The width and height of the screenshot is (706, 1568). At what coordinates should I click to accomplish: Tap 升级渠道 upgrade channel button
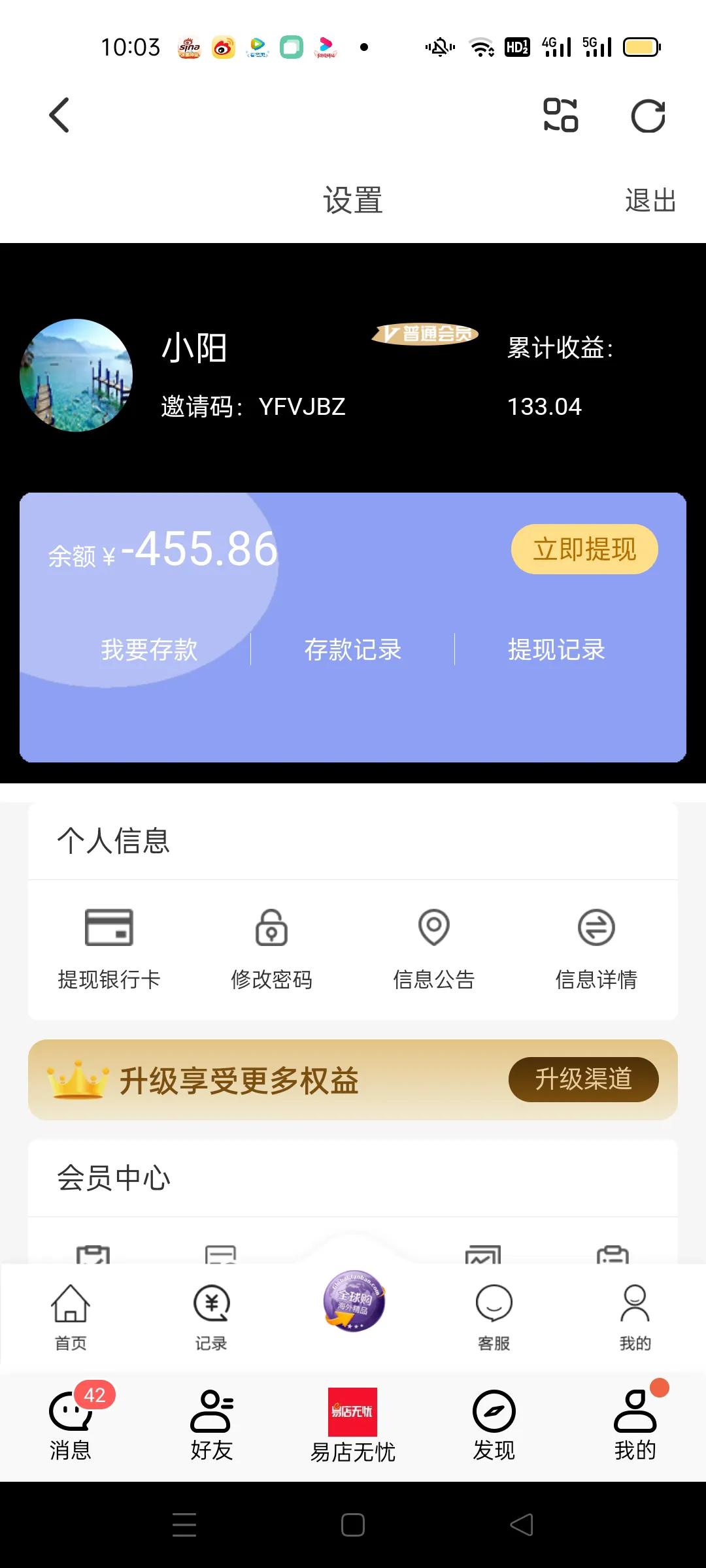pos(584,1079)
